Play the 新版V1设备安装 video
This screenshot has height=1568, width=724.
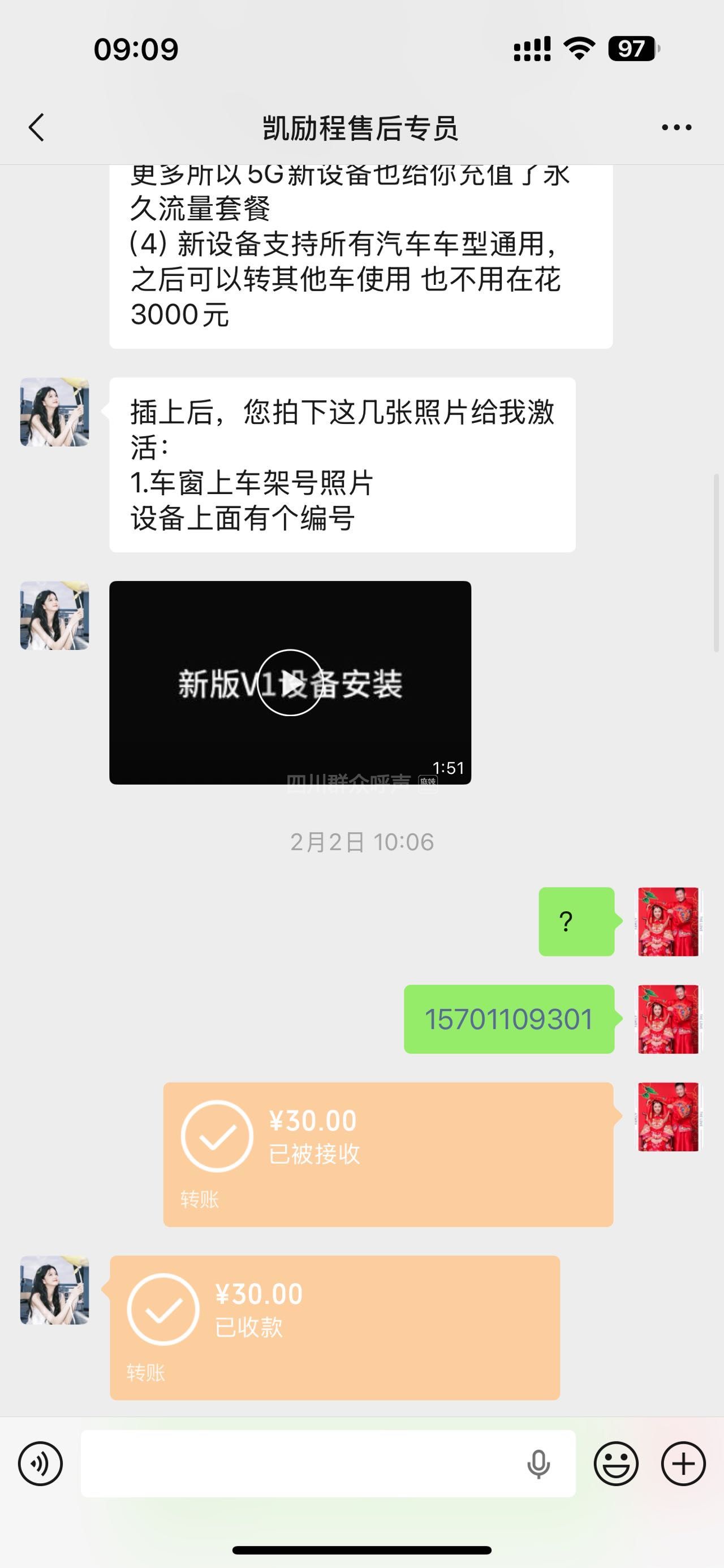(x=290, y=682)
